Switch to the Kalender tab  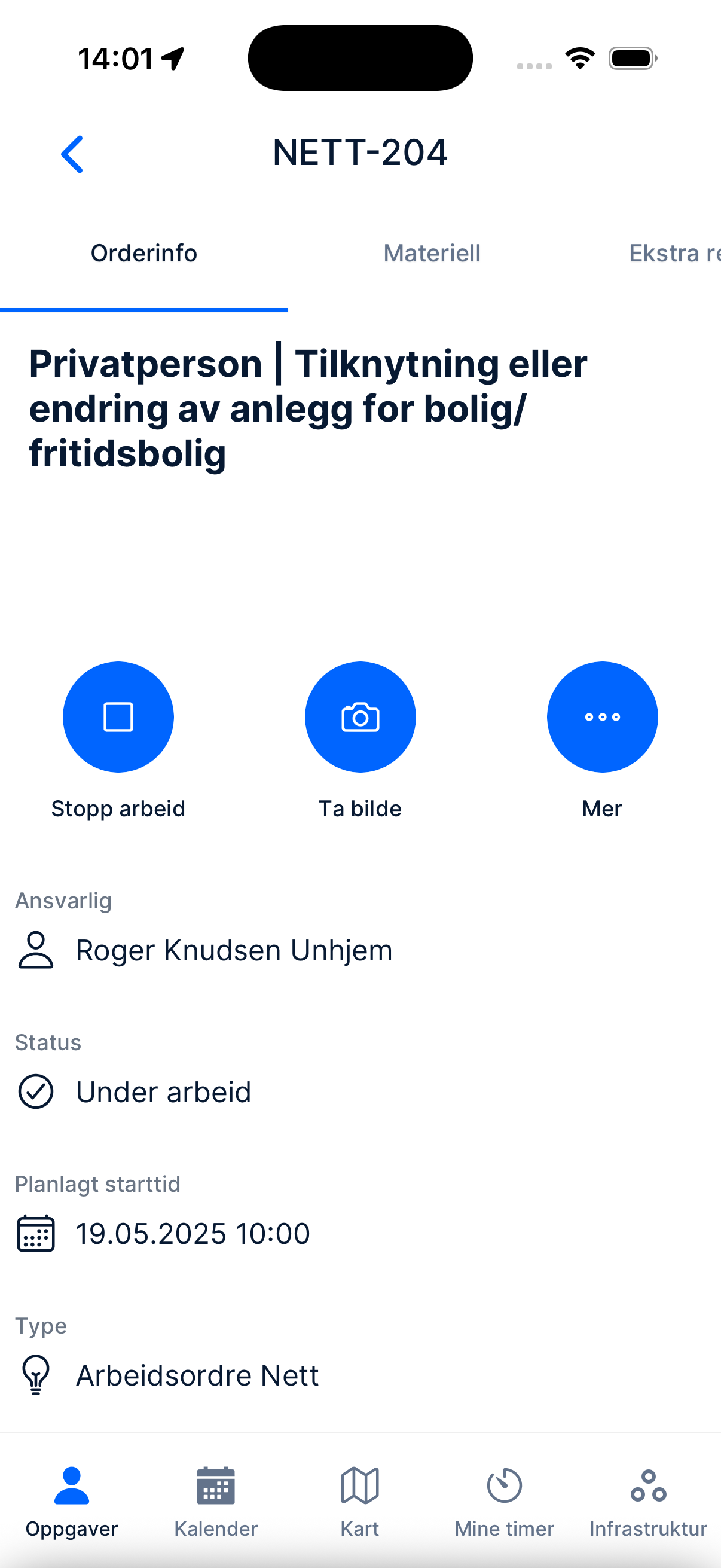coord(216,1501)
